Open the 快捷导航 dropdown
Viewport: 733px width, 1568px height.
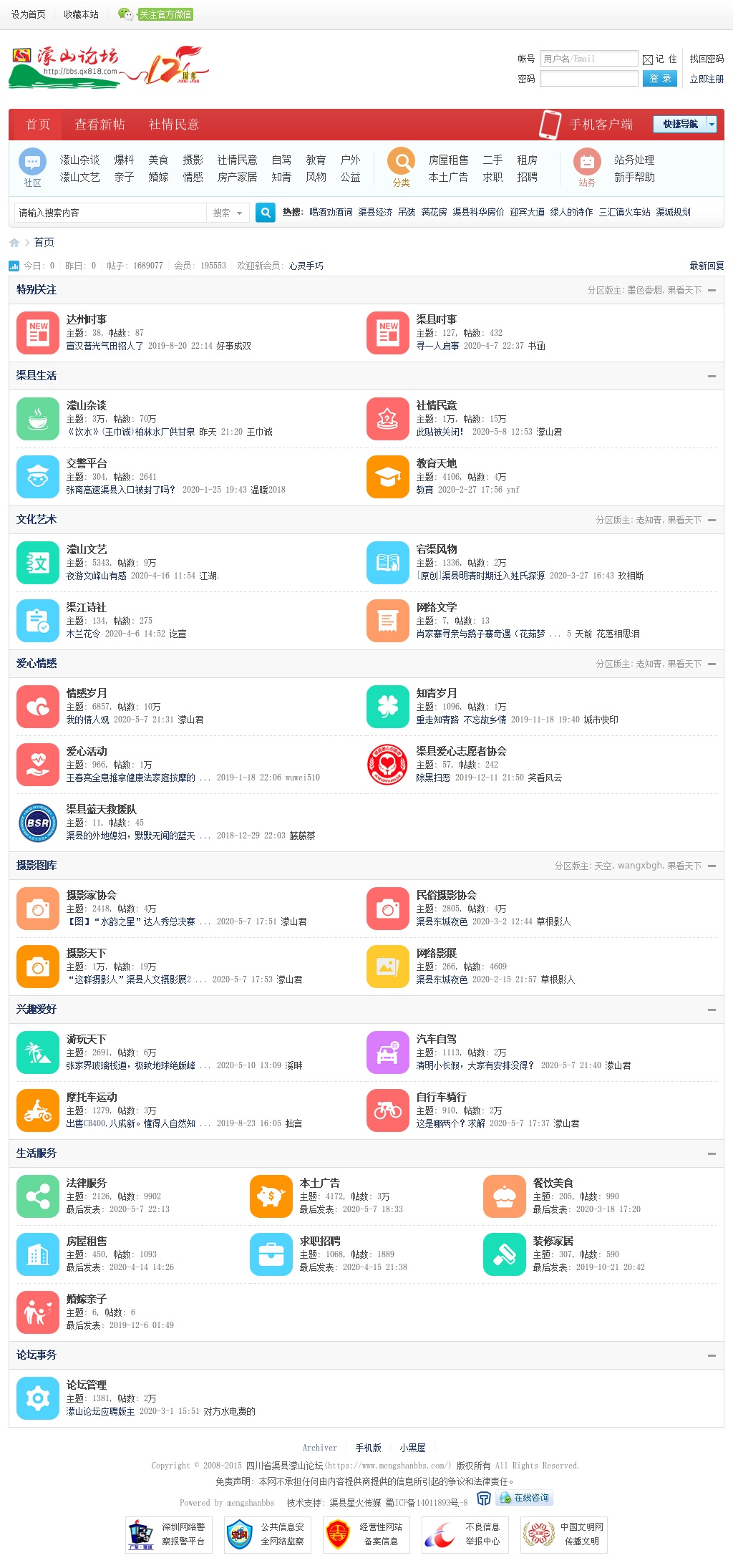[684, 124]
